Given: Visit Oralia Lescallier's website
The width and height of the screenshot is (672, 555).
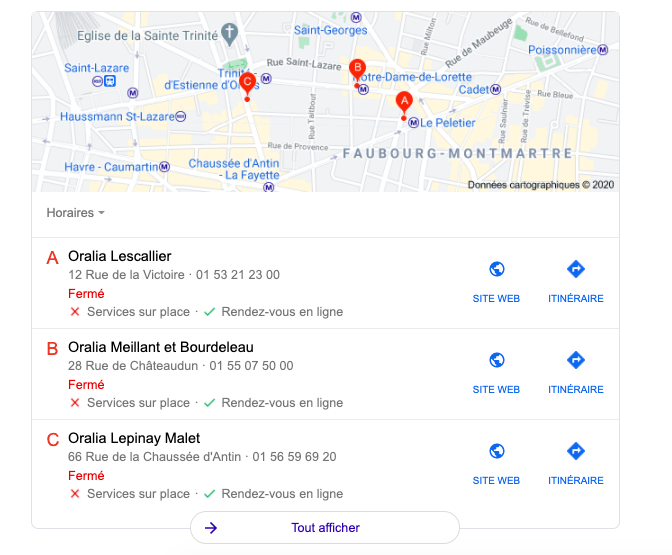Looking at the screenshot, I should (x=496, y=280).
